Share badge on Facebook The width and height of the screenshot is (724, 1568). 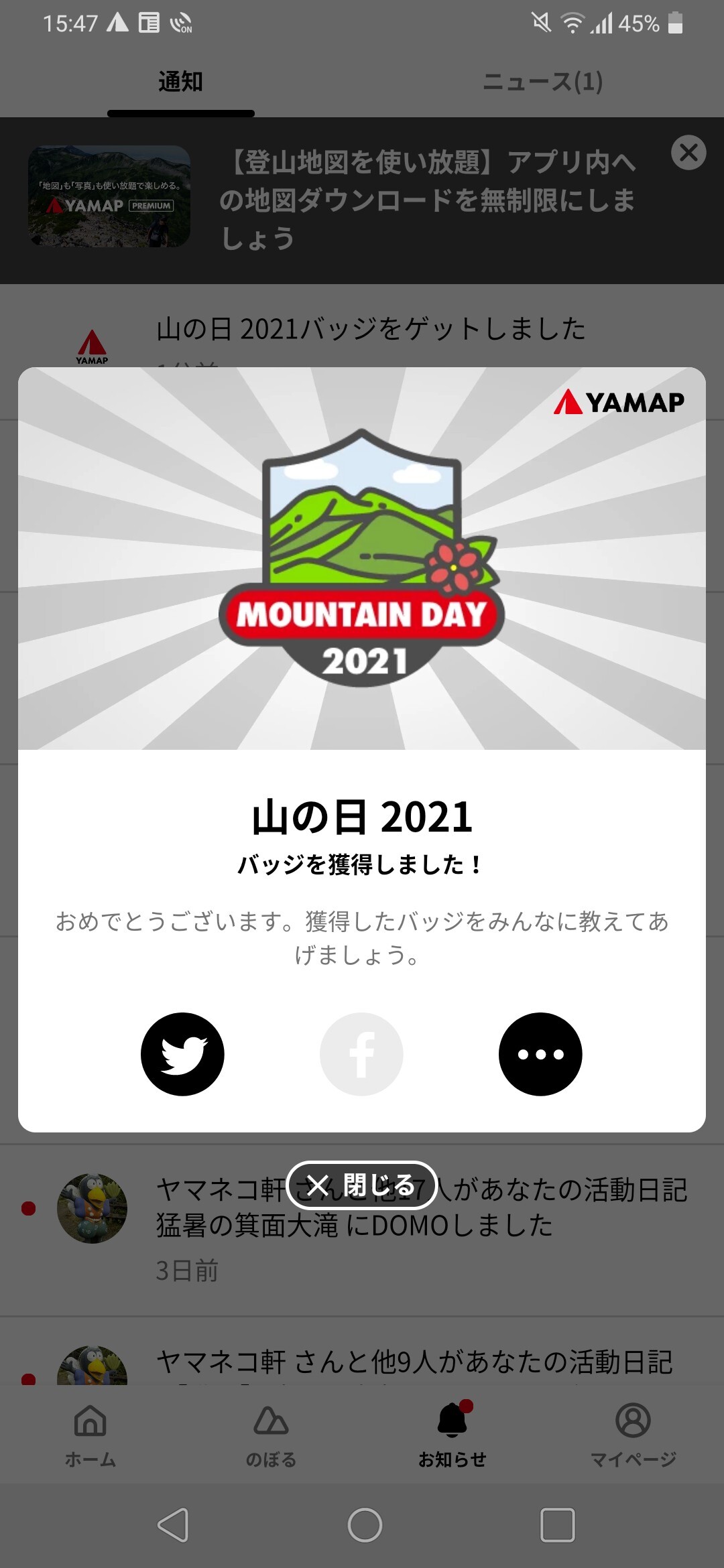pos(361,1053)
